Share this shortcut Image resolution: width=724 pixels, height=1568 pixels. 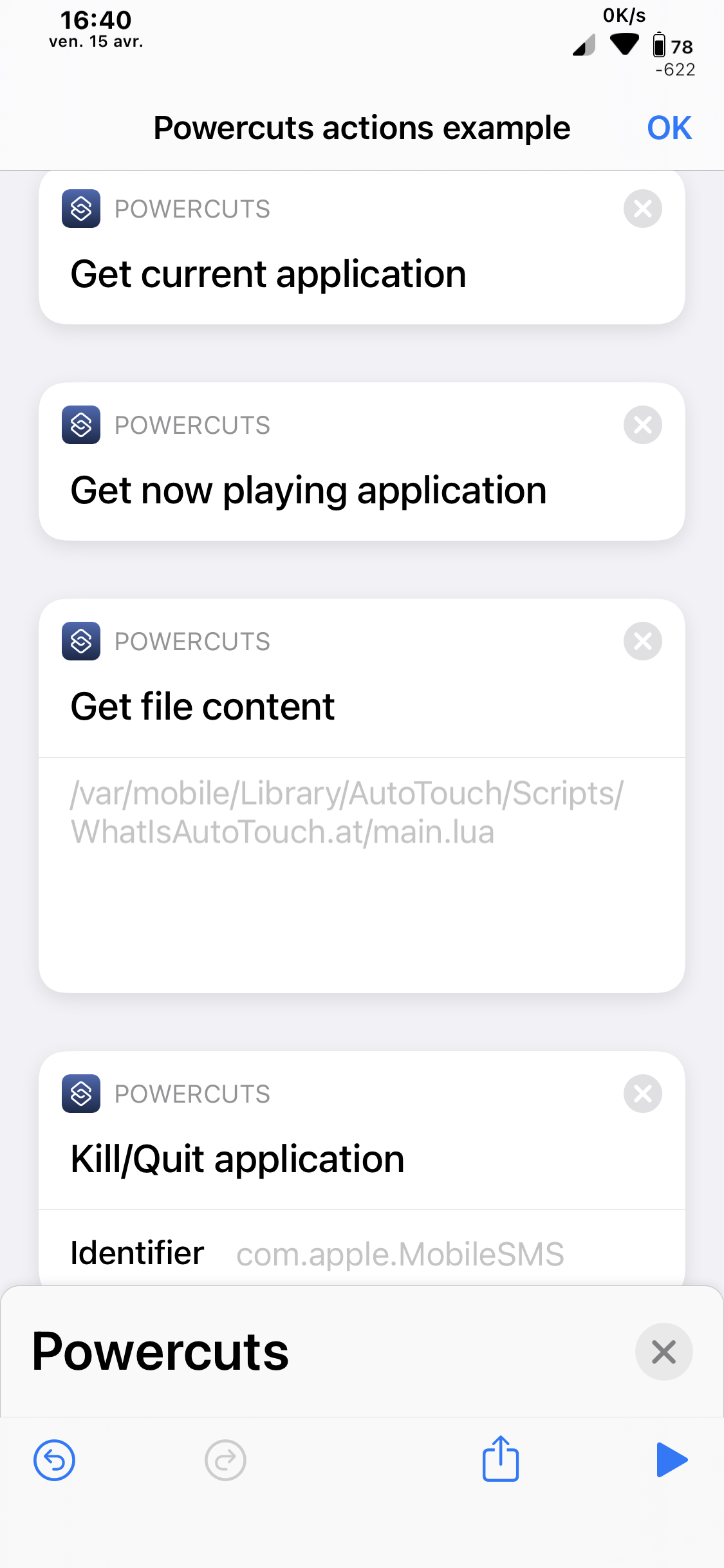pyautogui.click(x=501, y=1459)
